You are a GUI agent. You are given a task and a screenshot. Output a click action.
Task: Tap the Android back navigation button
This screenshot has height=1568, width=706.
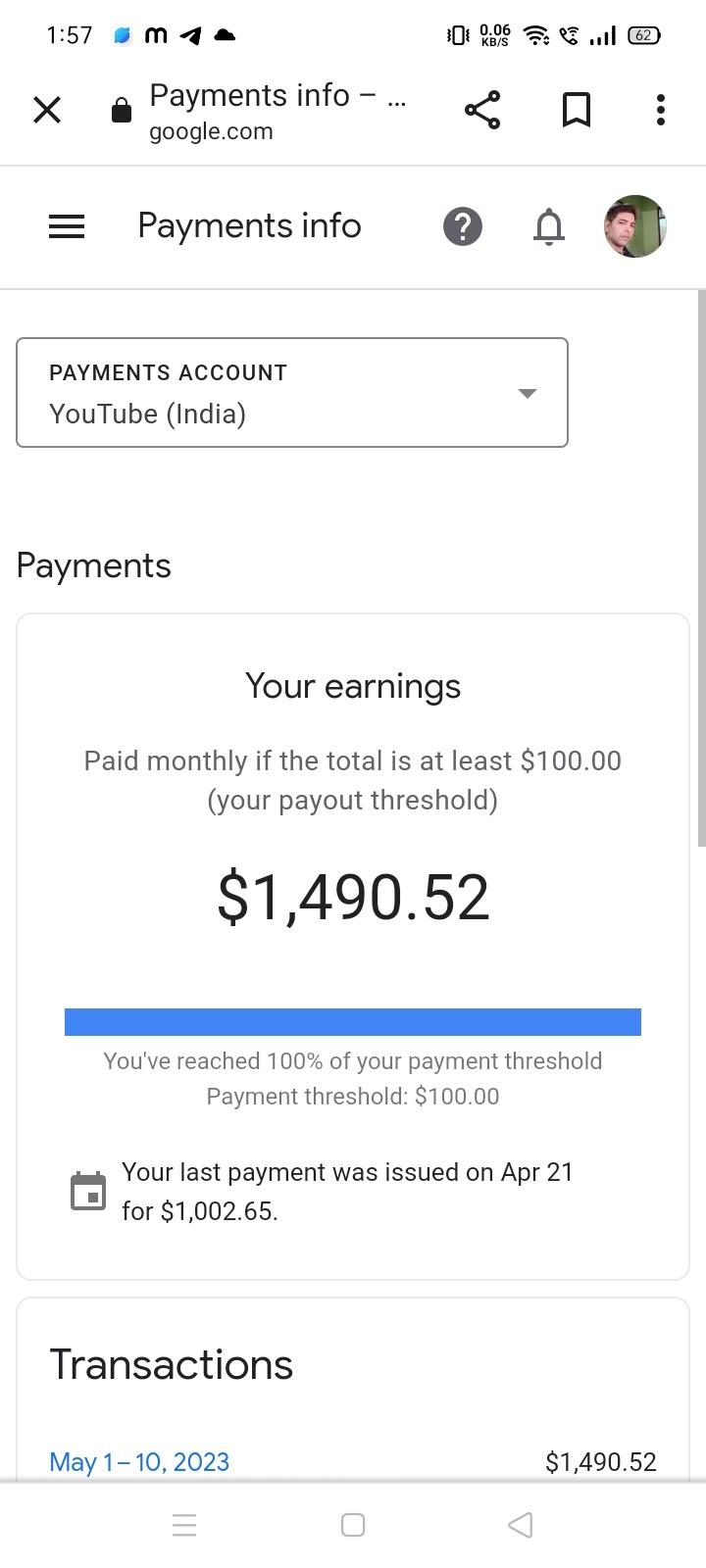pos(520,1524)
